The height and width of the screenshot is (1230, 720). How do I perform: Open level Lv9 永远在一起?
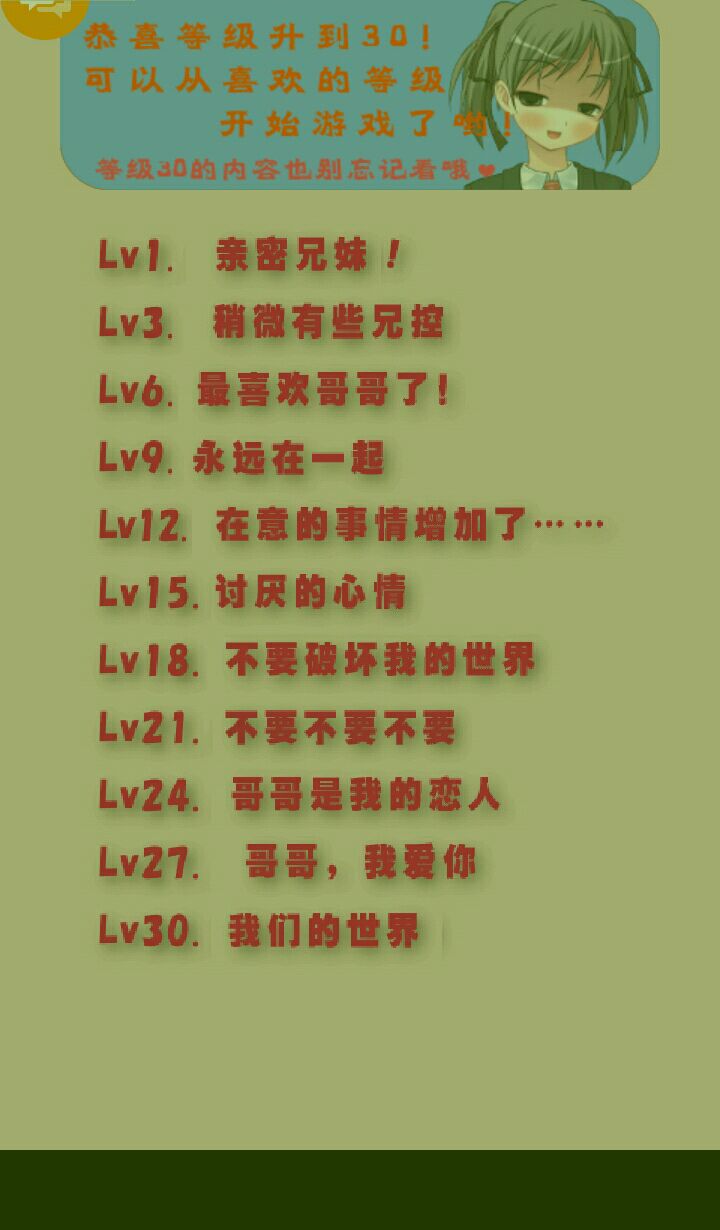point(241,458)
